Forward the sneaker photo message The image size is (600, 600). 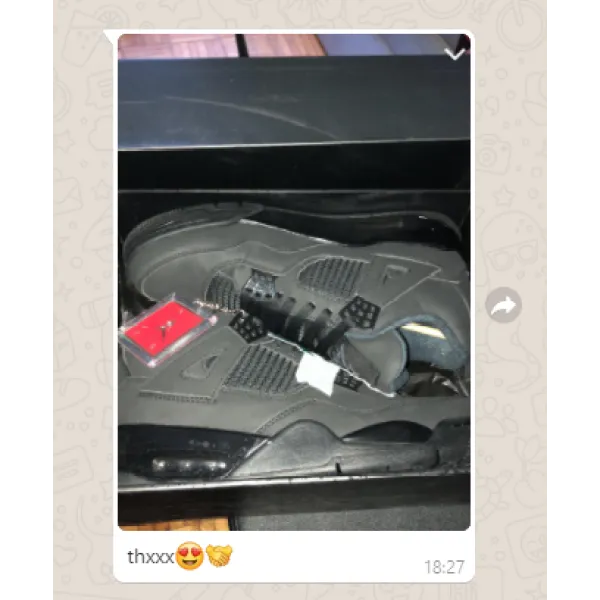[504, 305]
